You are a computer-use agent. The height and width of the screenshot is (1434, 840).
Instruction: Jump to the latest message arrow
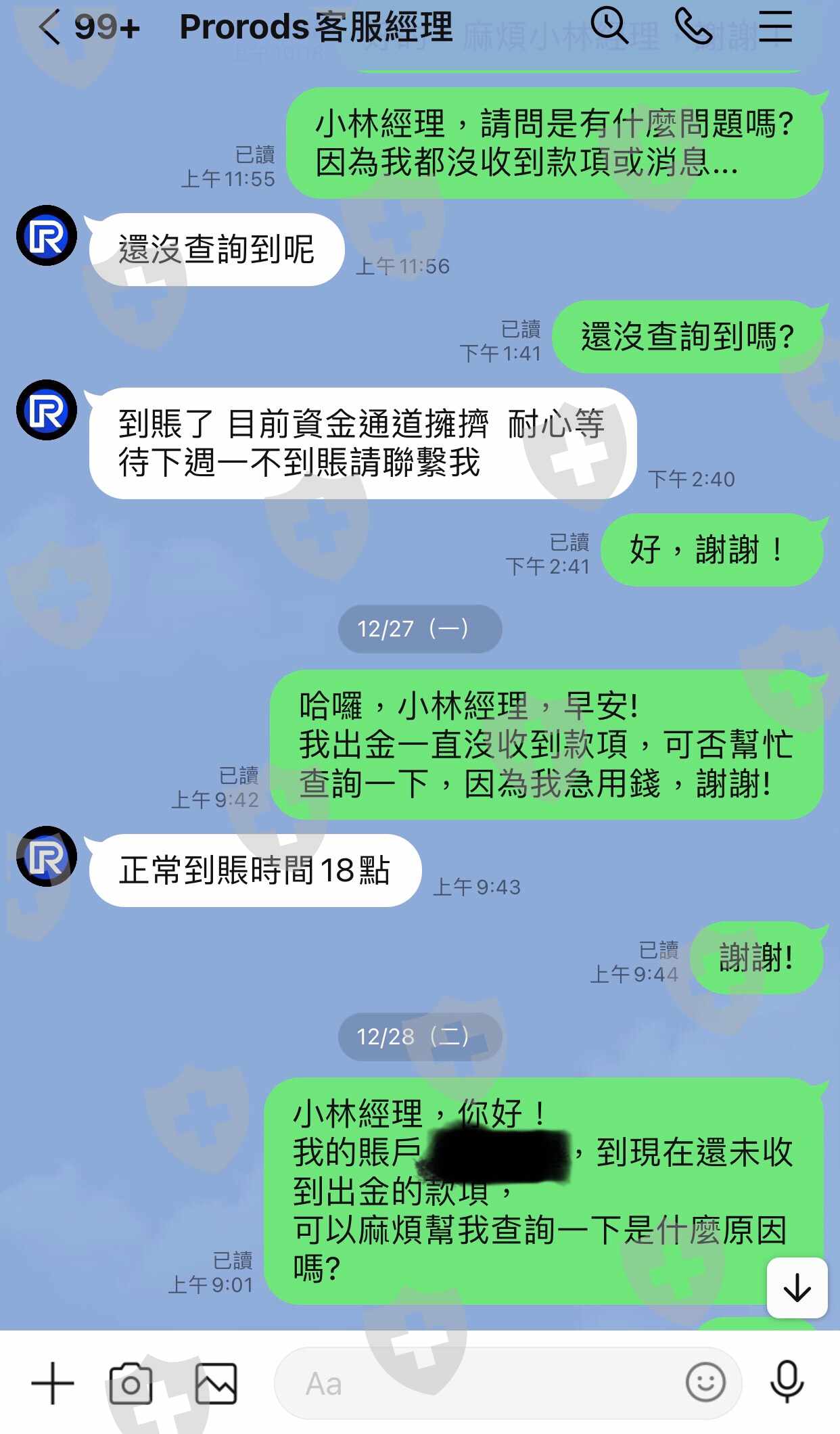[x=797, y=1288]
